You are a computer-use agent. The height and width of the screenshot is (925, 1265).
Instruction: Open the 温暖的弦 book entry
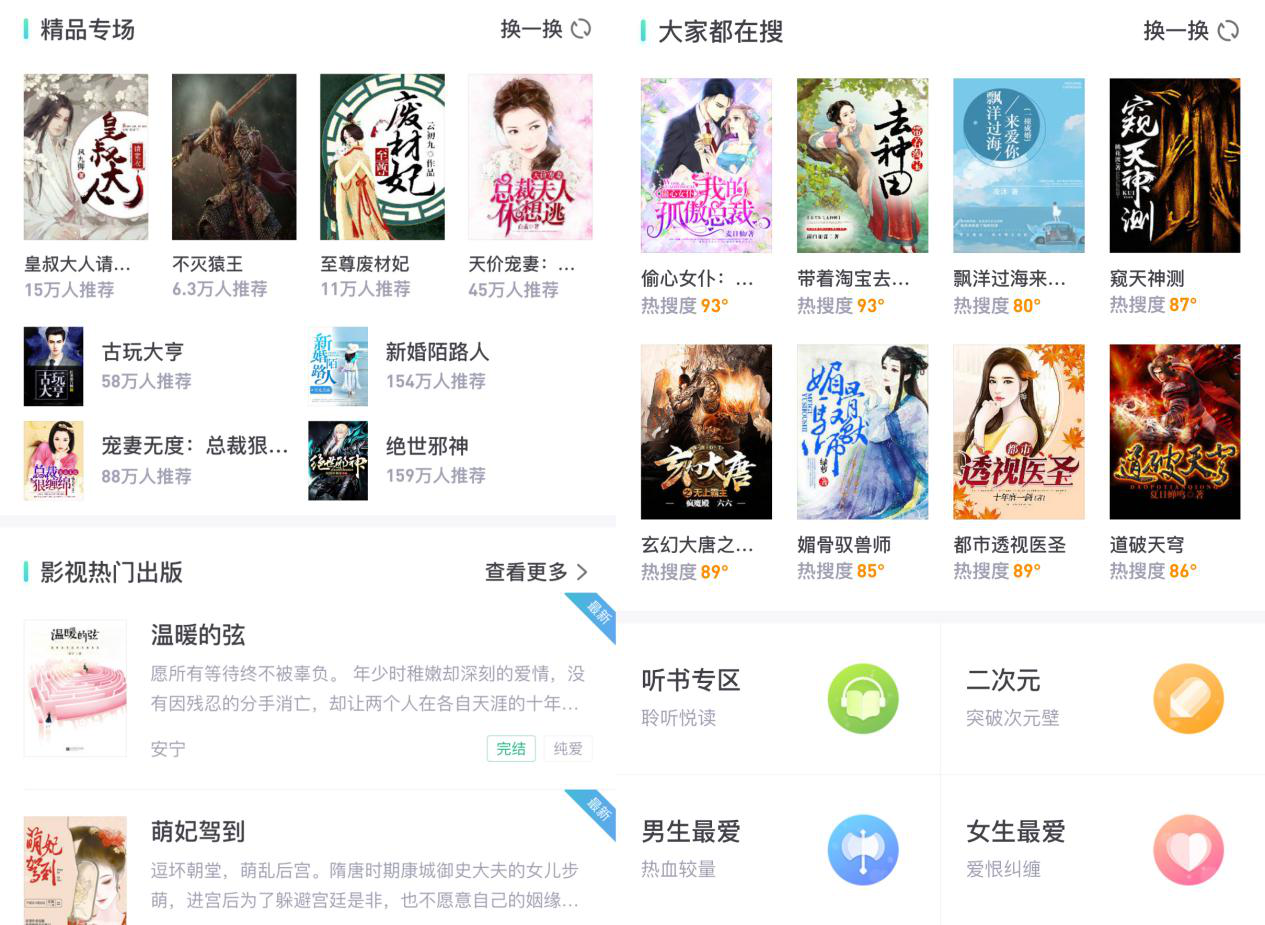pyautogui.click(x=197, y=635)
